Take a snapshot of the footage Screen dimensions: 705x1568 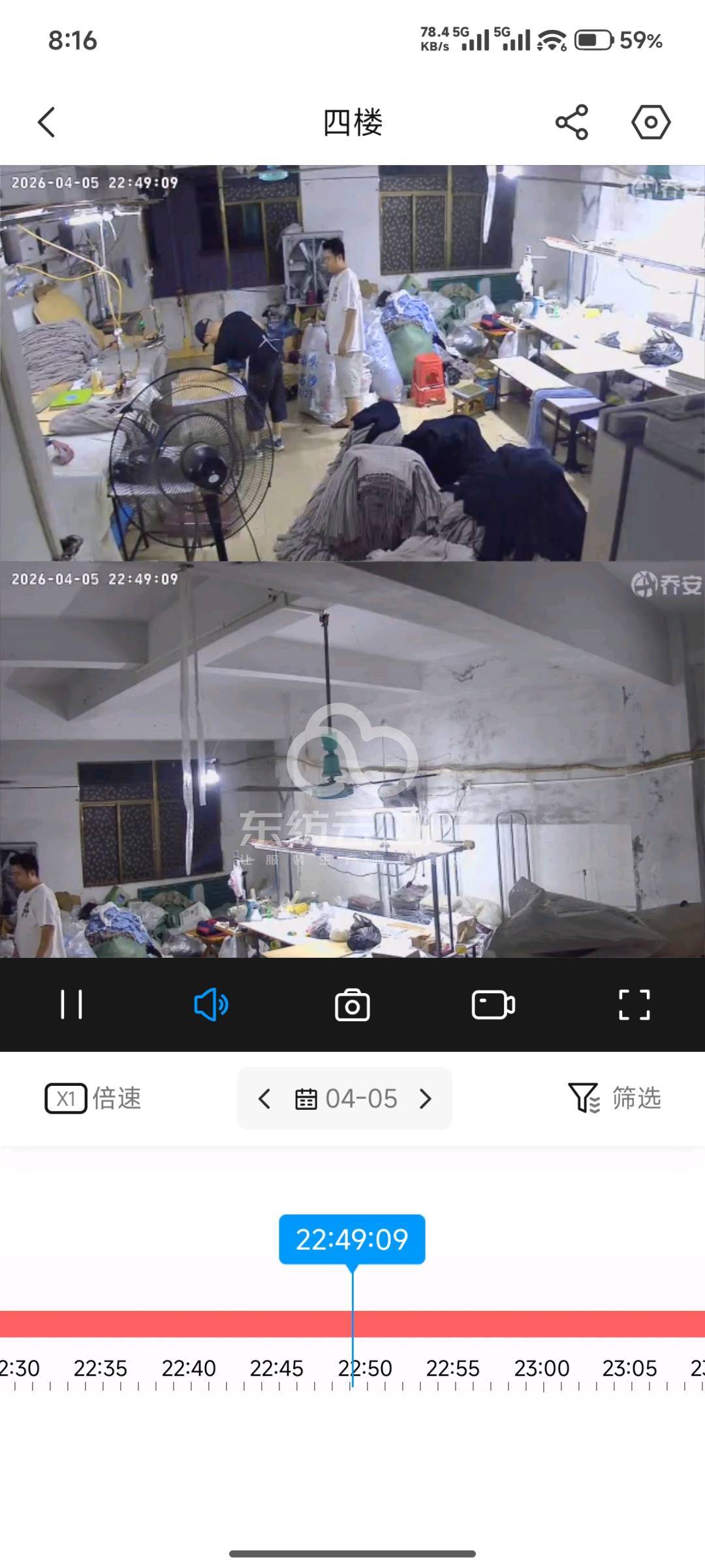click(x=352, y=1004)
